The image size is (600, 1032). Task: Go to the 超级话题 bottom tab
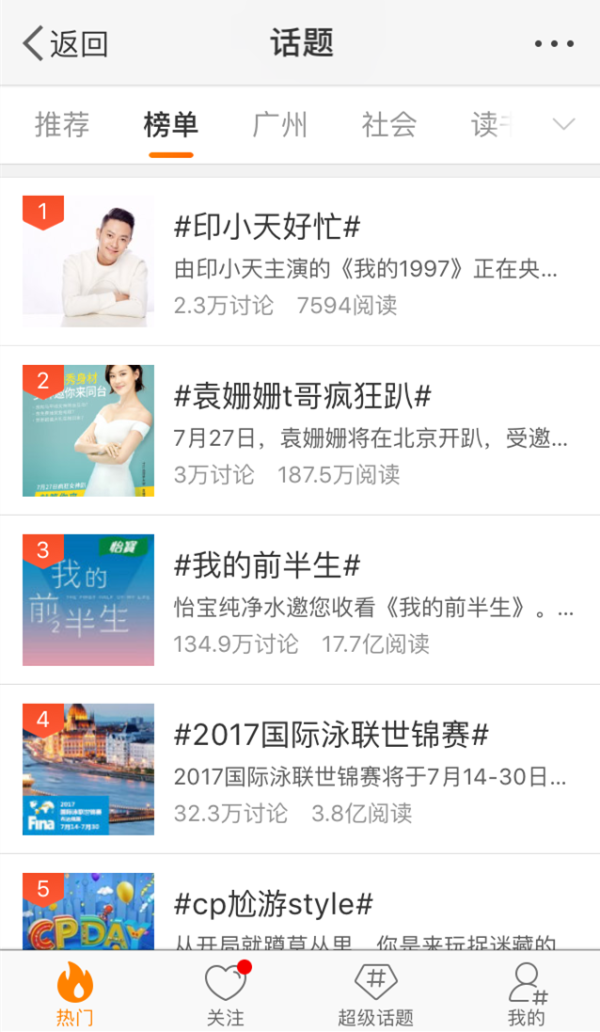tap(375, 992)
